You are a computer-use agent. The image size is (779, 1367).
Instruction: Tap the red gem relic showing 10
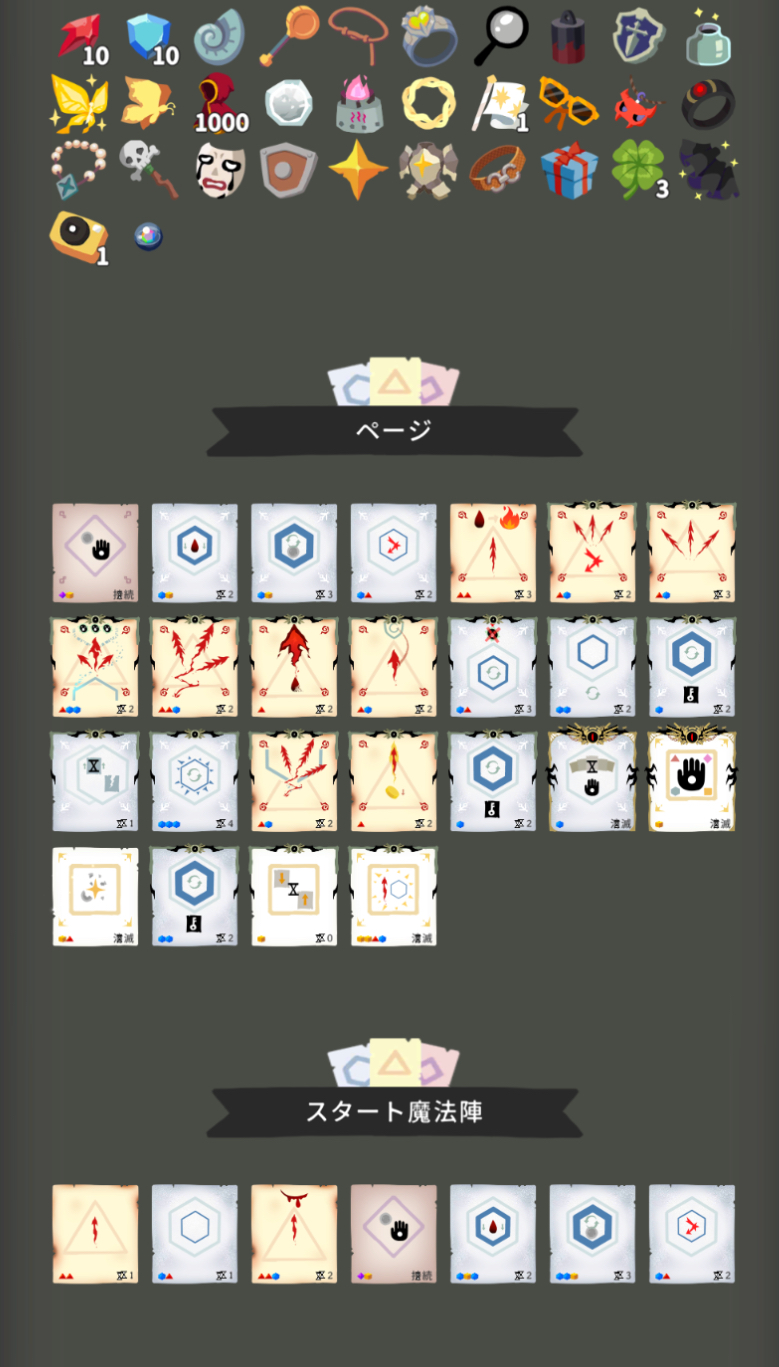[82, 37]
